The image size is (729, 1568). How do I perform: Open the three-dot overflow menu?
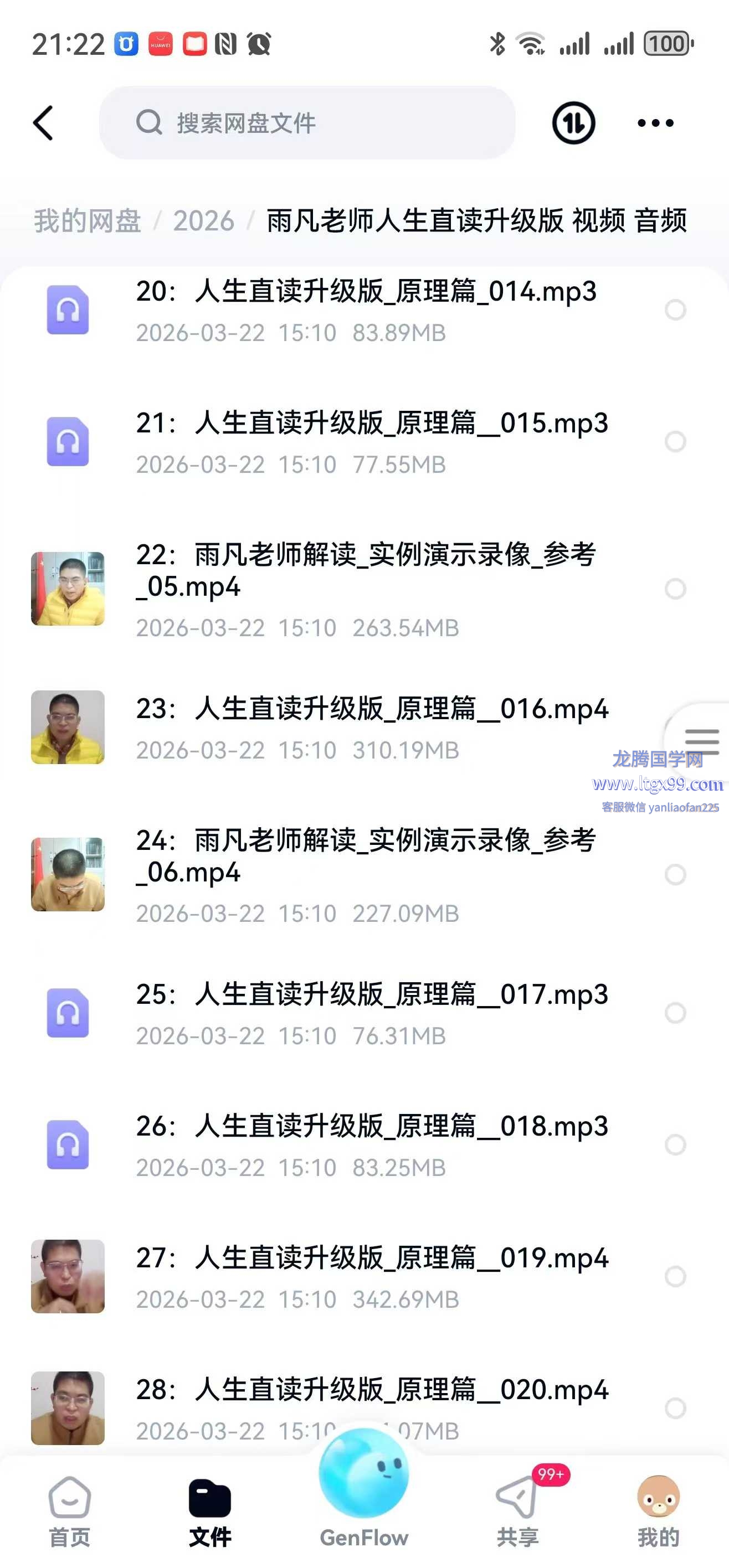(x=655, y=123)
